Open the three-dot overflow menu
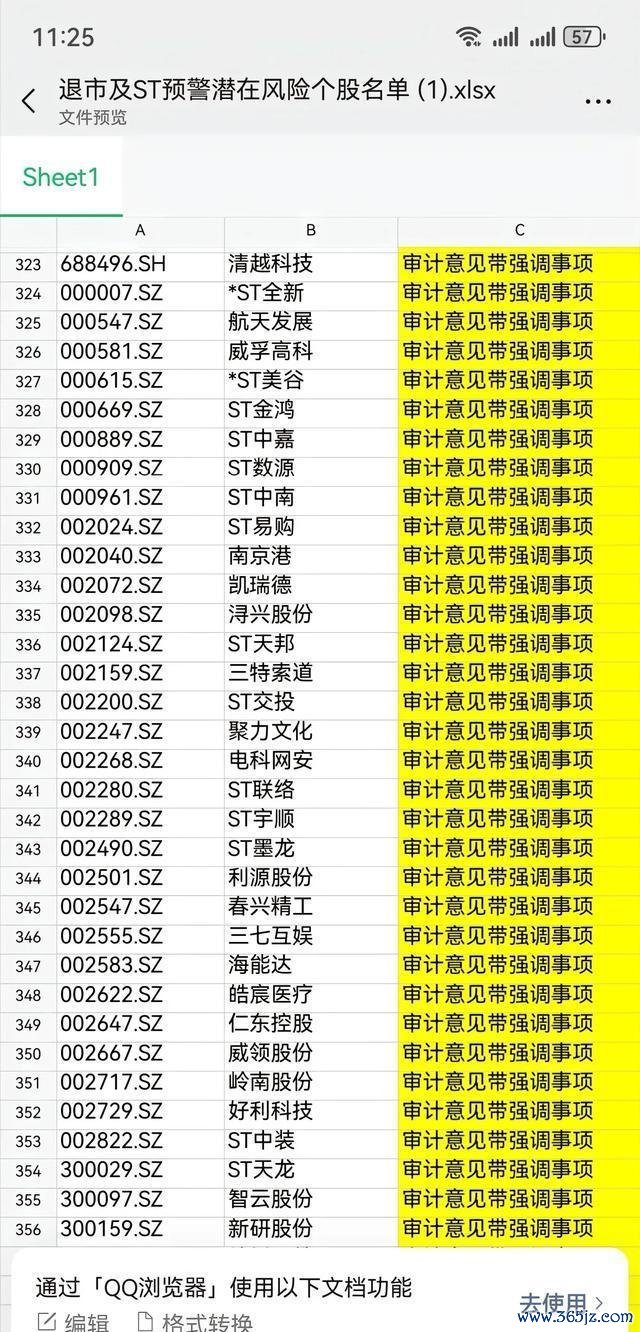Screen dimensions: 640x1332 (x=598, y=102)
